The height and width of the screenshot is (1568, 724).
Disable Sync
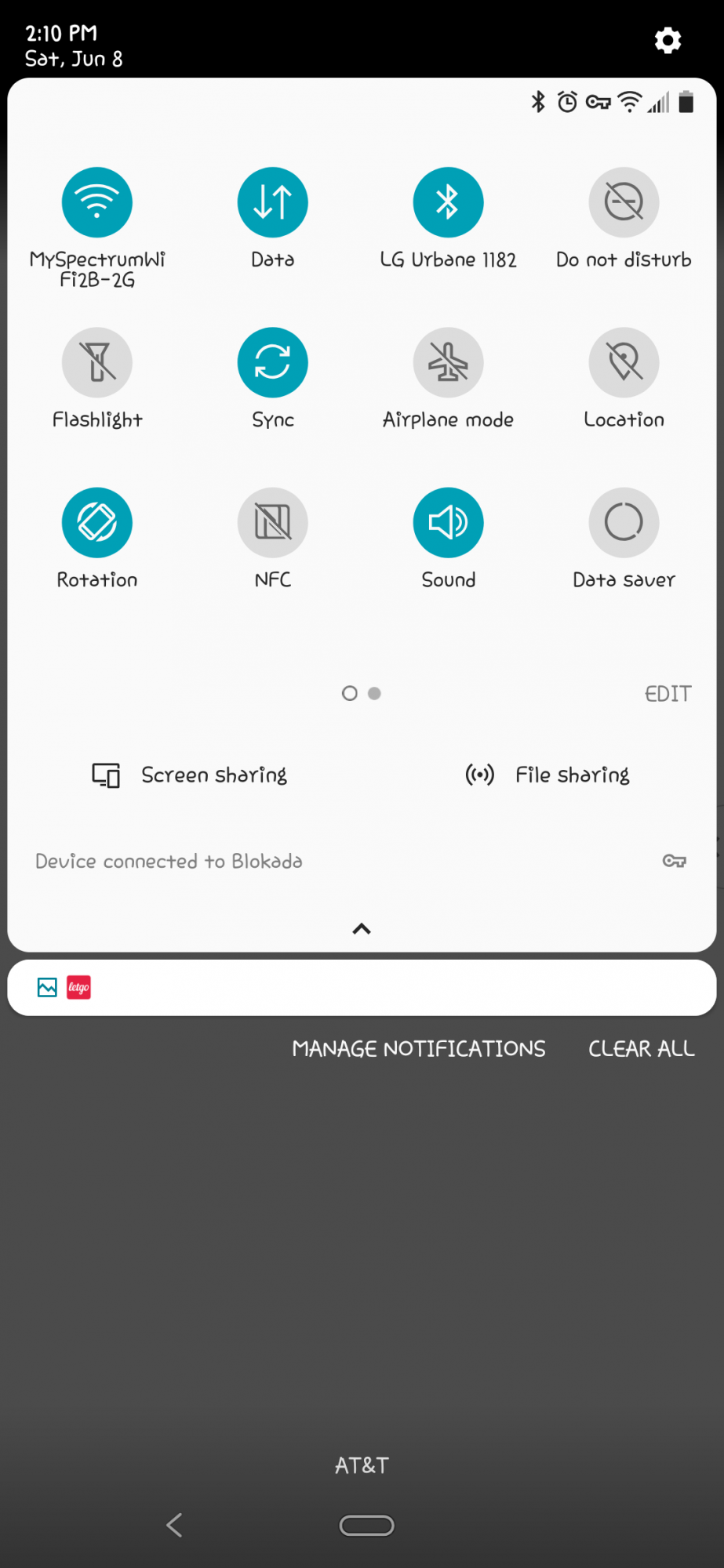click(273, 362)
